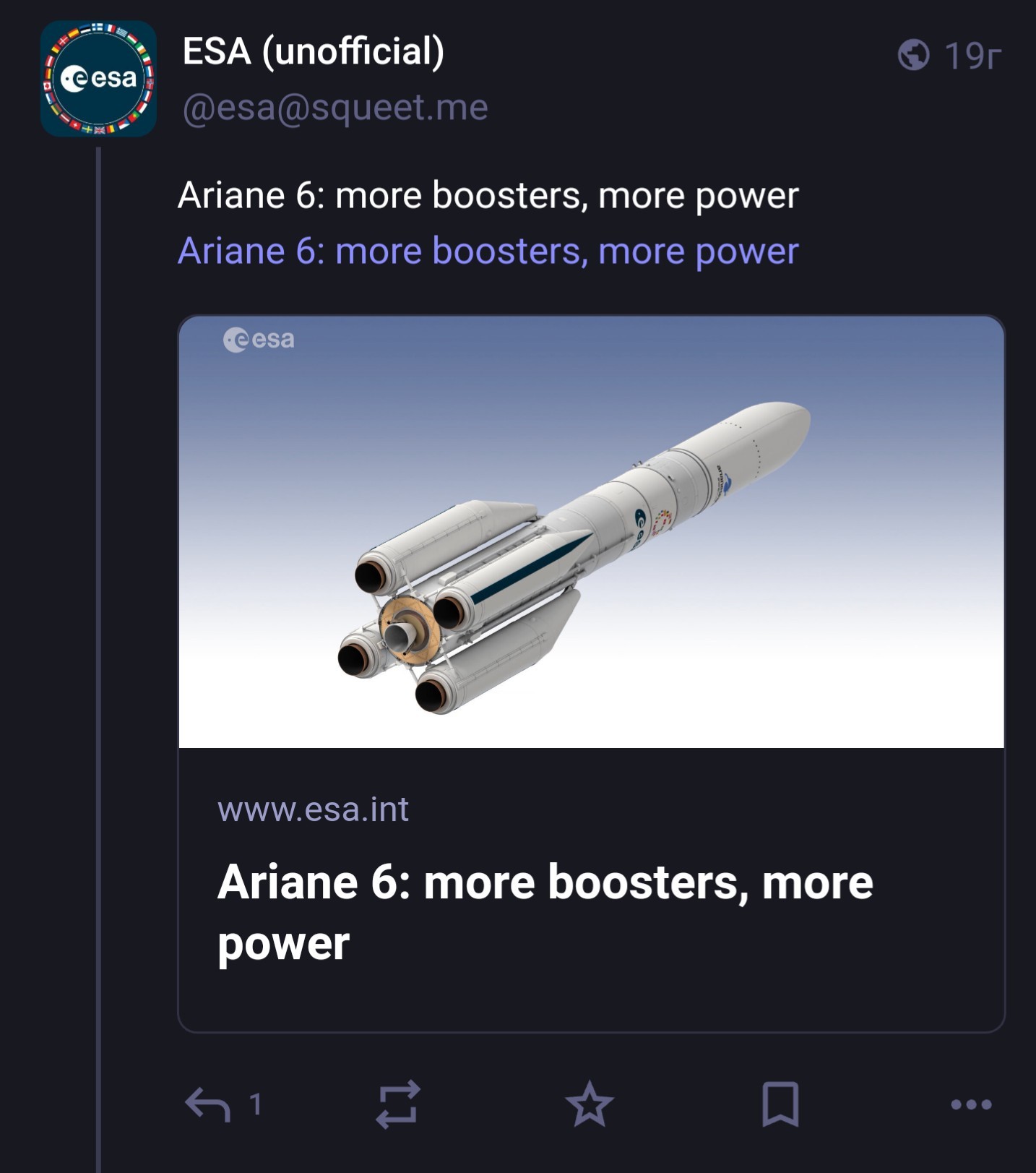Open the purple Ariane 6 boosters link
Viewport: 1036px width, 1173px height.
pos(488,252)
